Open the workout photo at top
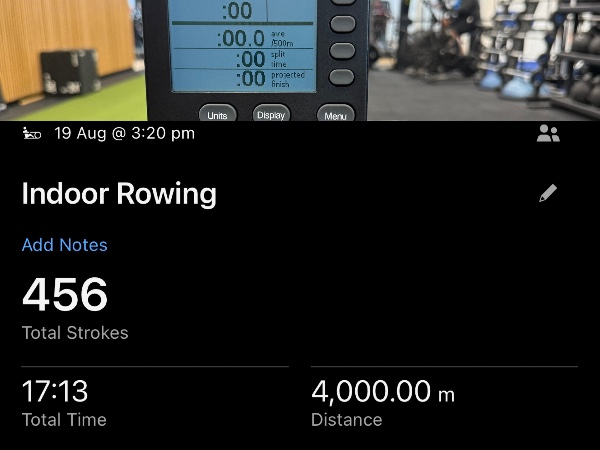The width and height of the screenshot is (600, 450). click(x=300, y=58)
